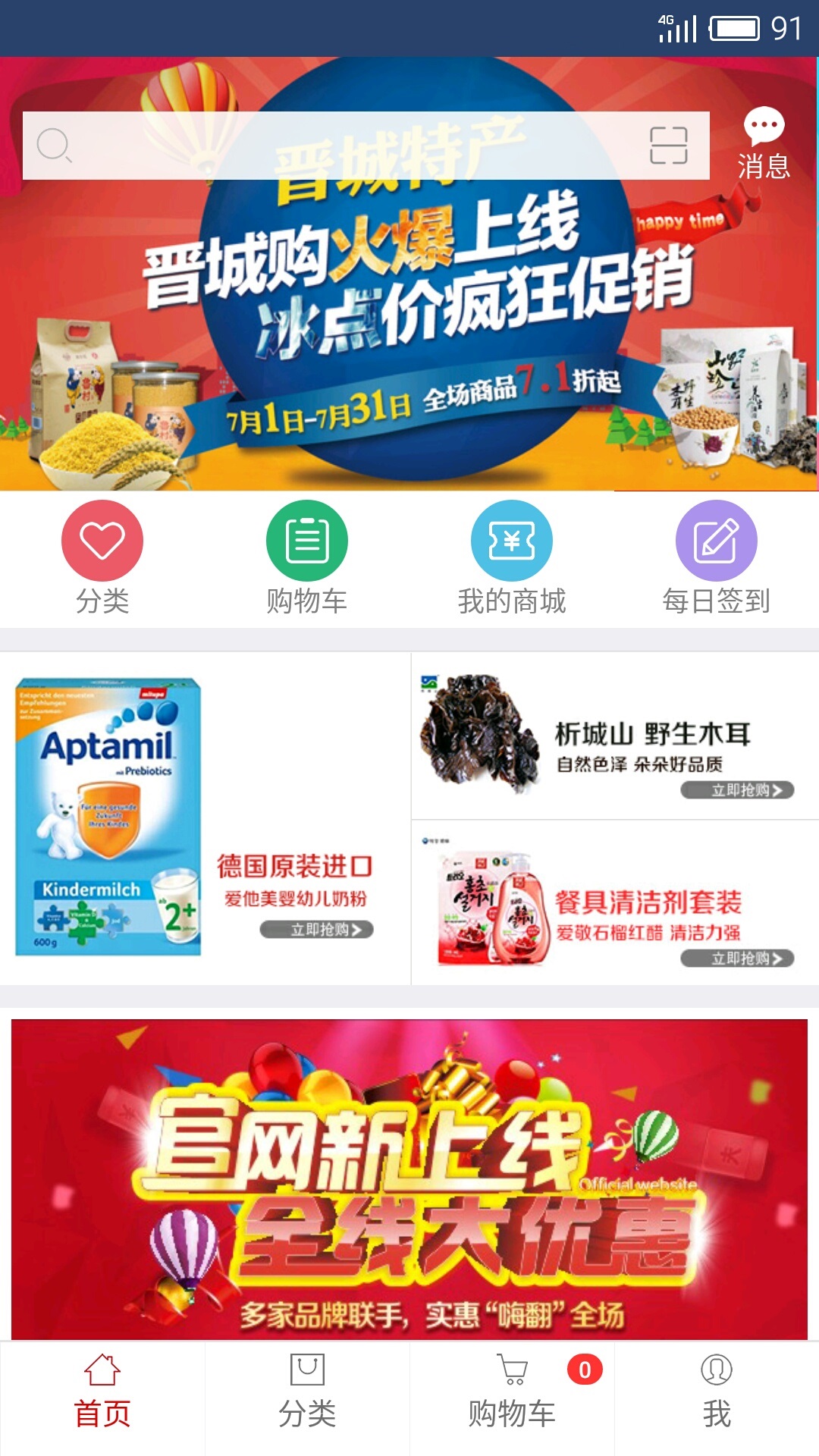
Task: Open the QR scan icon in search bar
Action: (668, 146)
